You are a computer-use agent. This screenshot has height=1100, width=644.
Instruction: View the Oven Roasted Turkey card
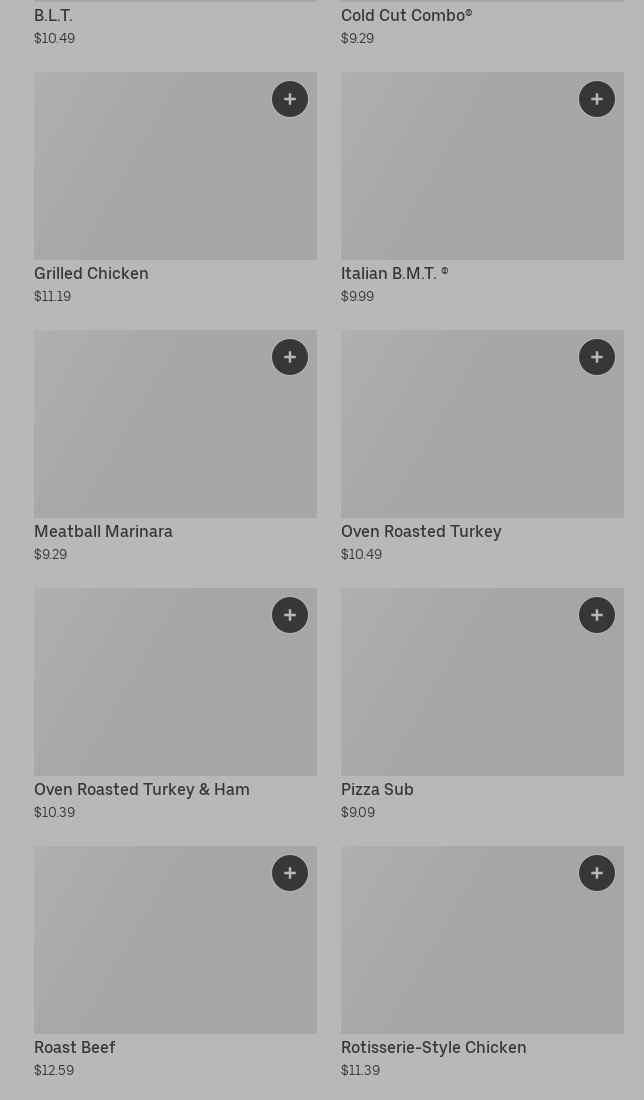click(x=482, y=446)
